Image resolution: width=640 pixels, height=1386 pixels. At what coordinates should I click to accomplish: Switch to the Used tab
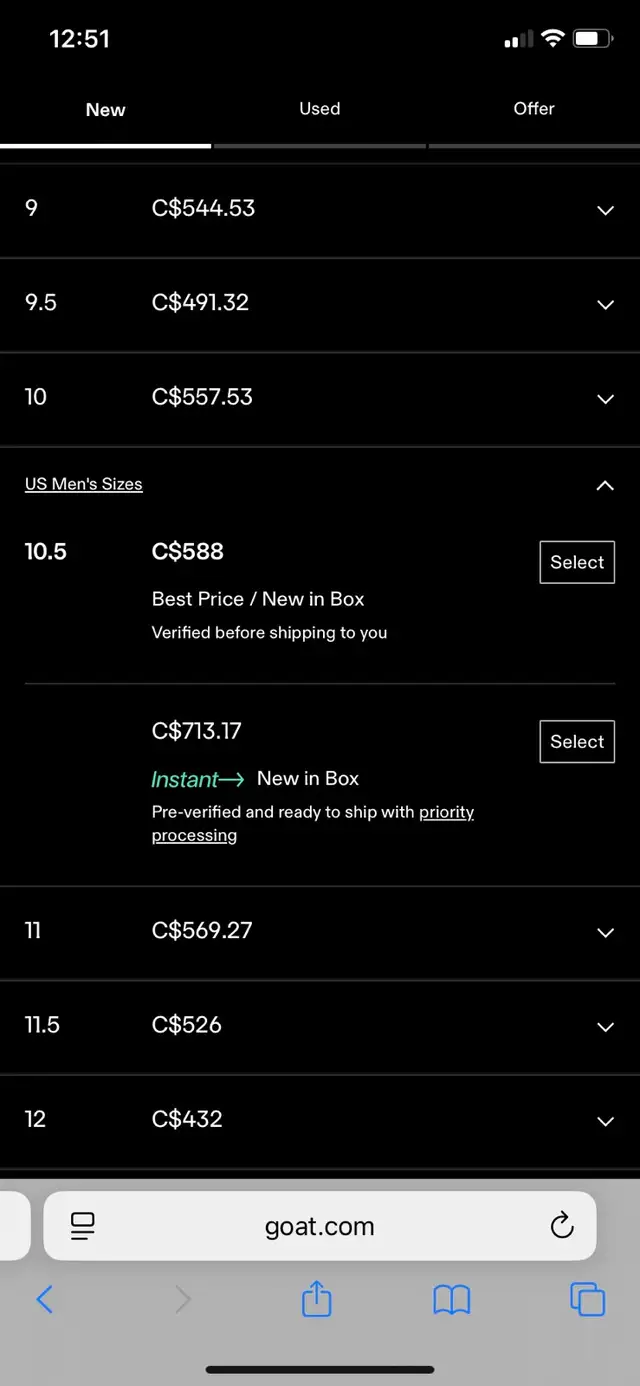coord(320,109)
